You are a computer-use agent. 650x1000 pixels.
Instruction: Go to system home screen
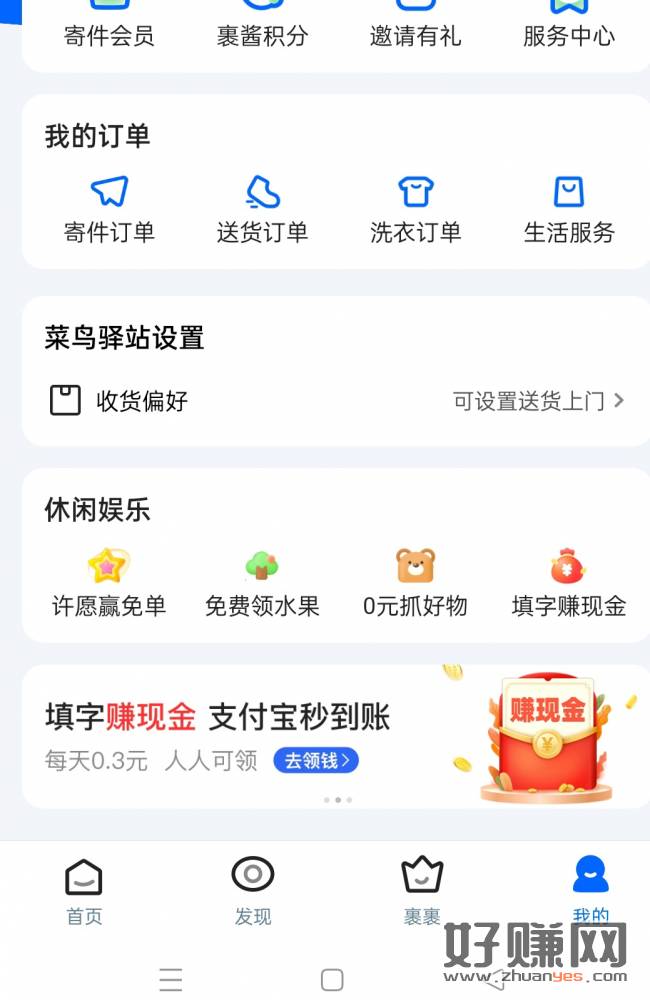[x=332, y=979]
